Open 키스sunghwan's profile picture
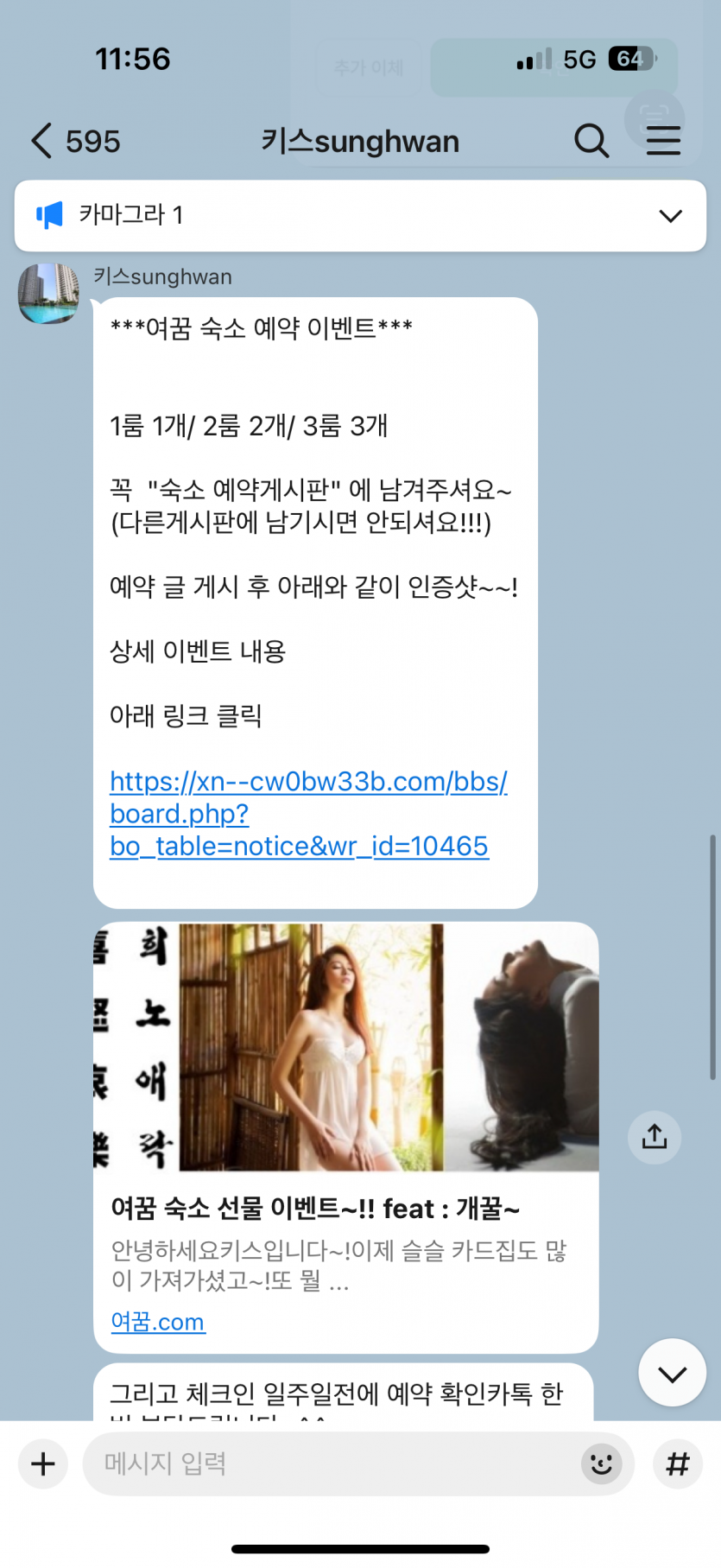Image resolution: width=721 pixels, height=1568 pixels. pyautogui.click(x=48, y=294)
